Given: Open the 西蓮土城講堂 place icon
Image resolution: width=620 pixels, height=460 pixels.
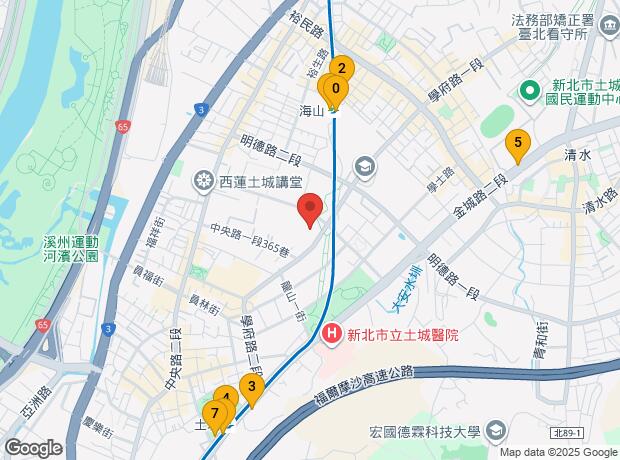Looking at the screenshot, I should pos(203,181).
